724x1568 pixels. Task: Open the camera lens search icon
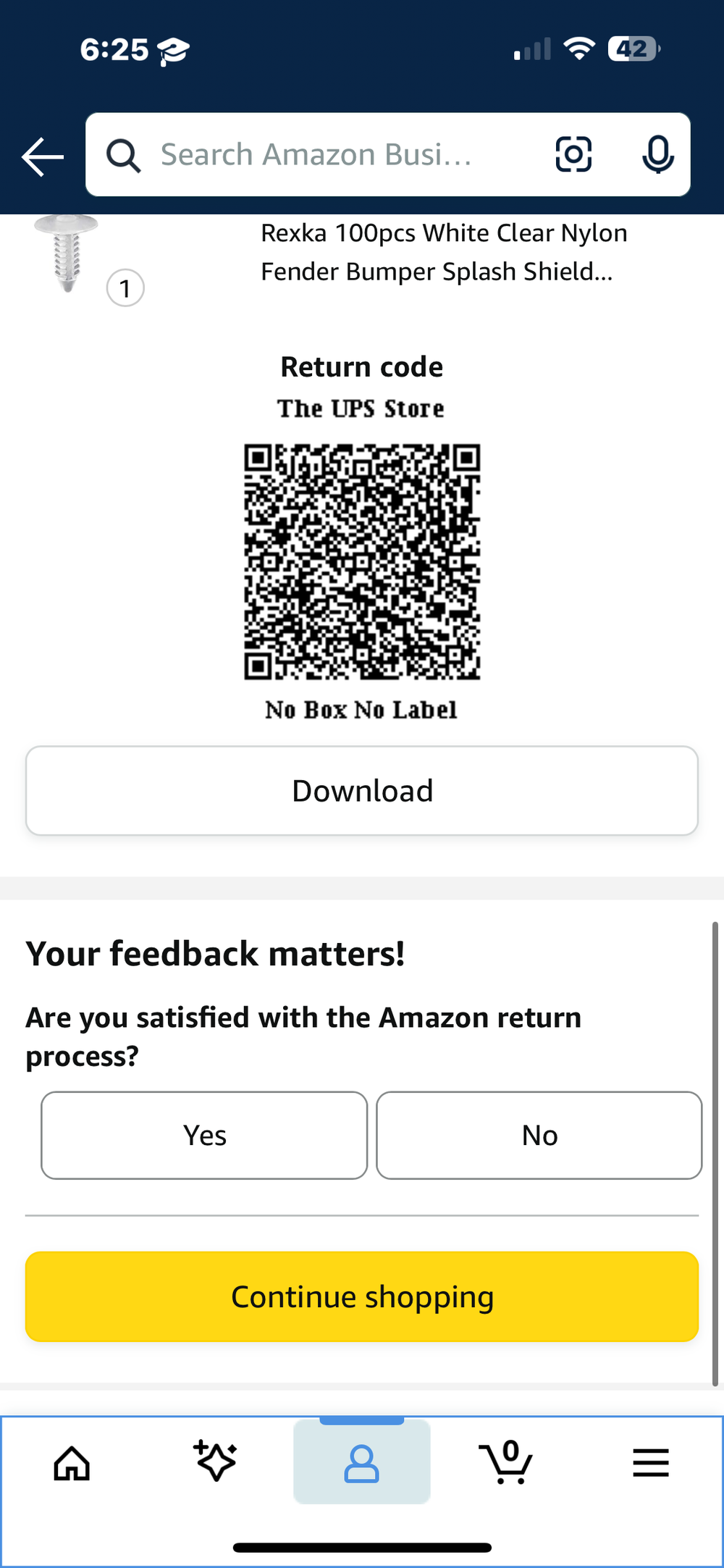[573, 154]
